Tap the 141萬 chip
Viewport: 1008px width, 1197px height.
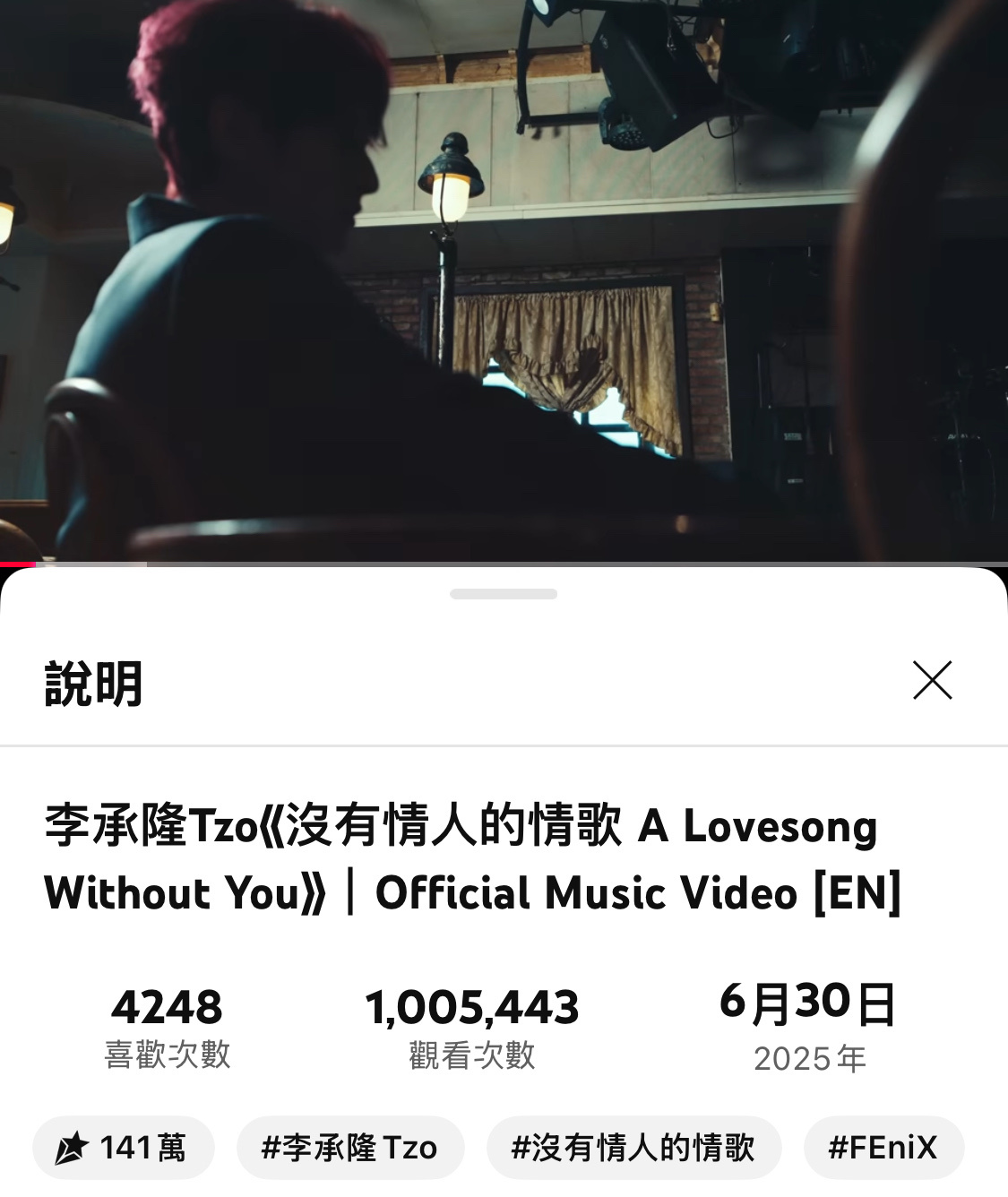coord(123,1148)
